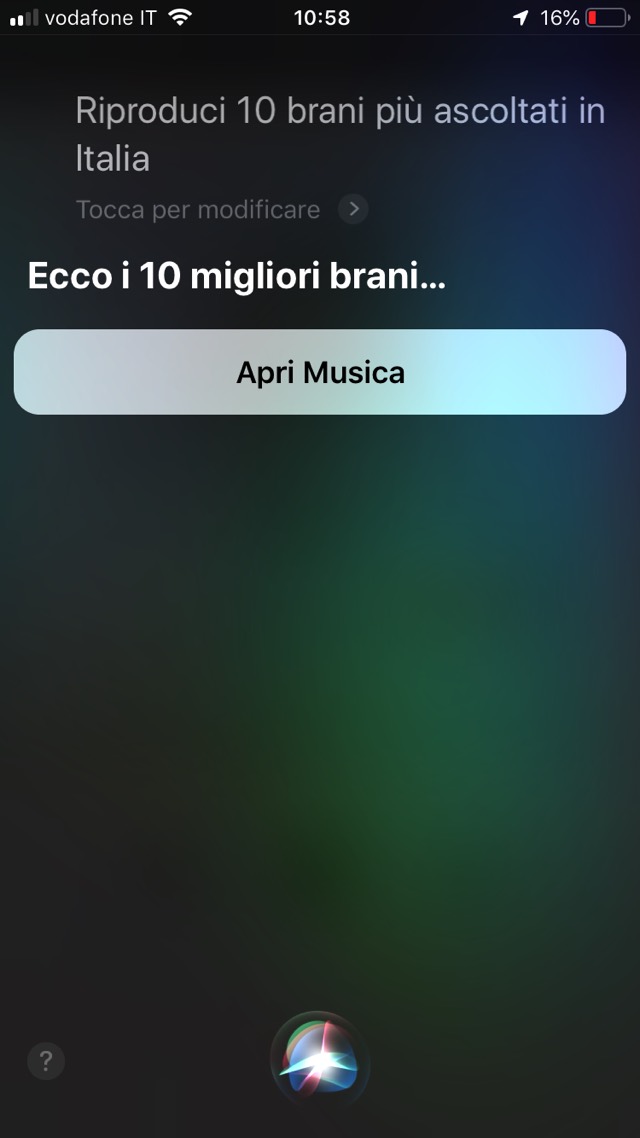Tap 'Tocca per modificare' to edit the request
This screenshot has height=1138, width=640.
click(x=199, y=210)
